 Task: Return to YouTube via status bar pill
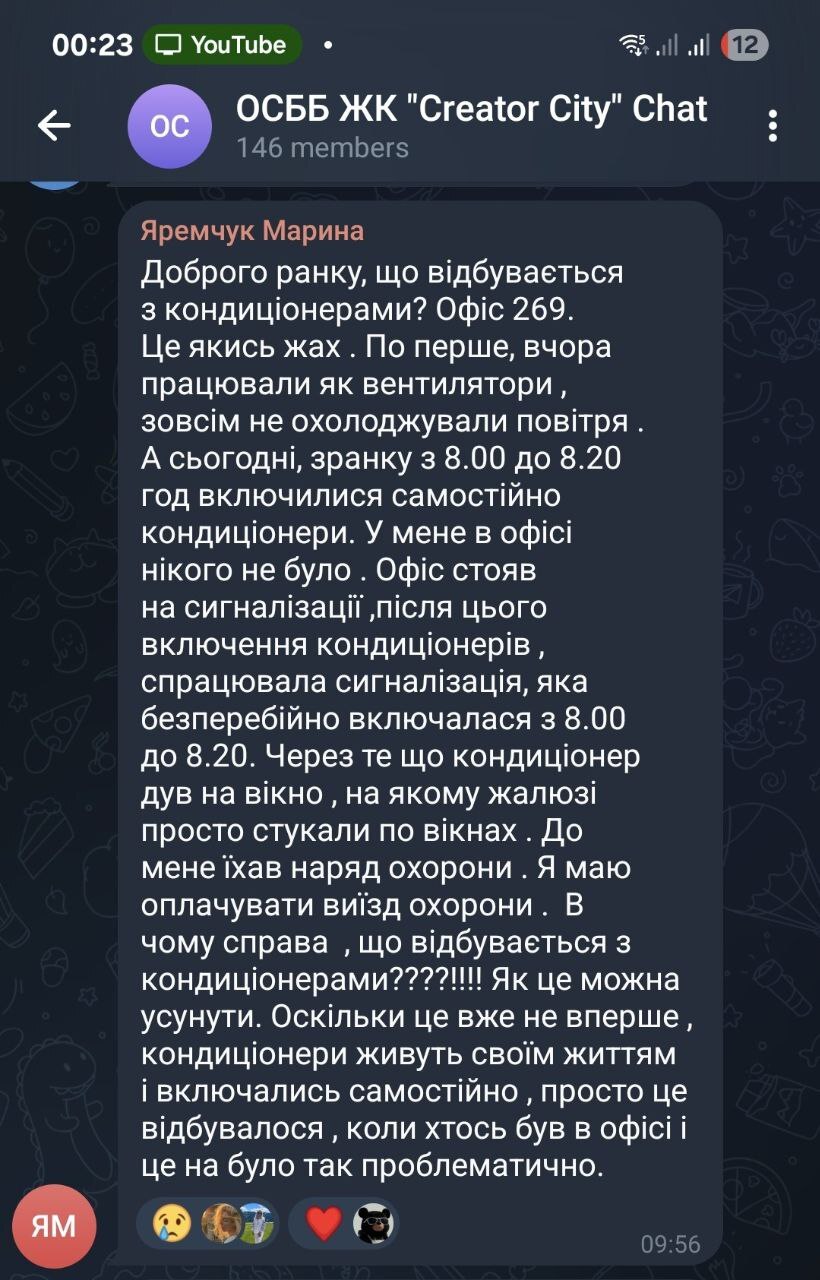(222, 45)
